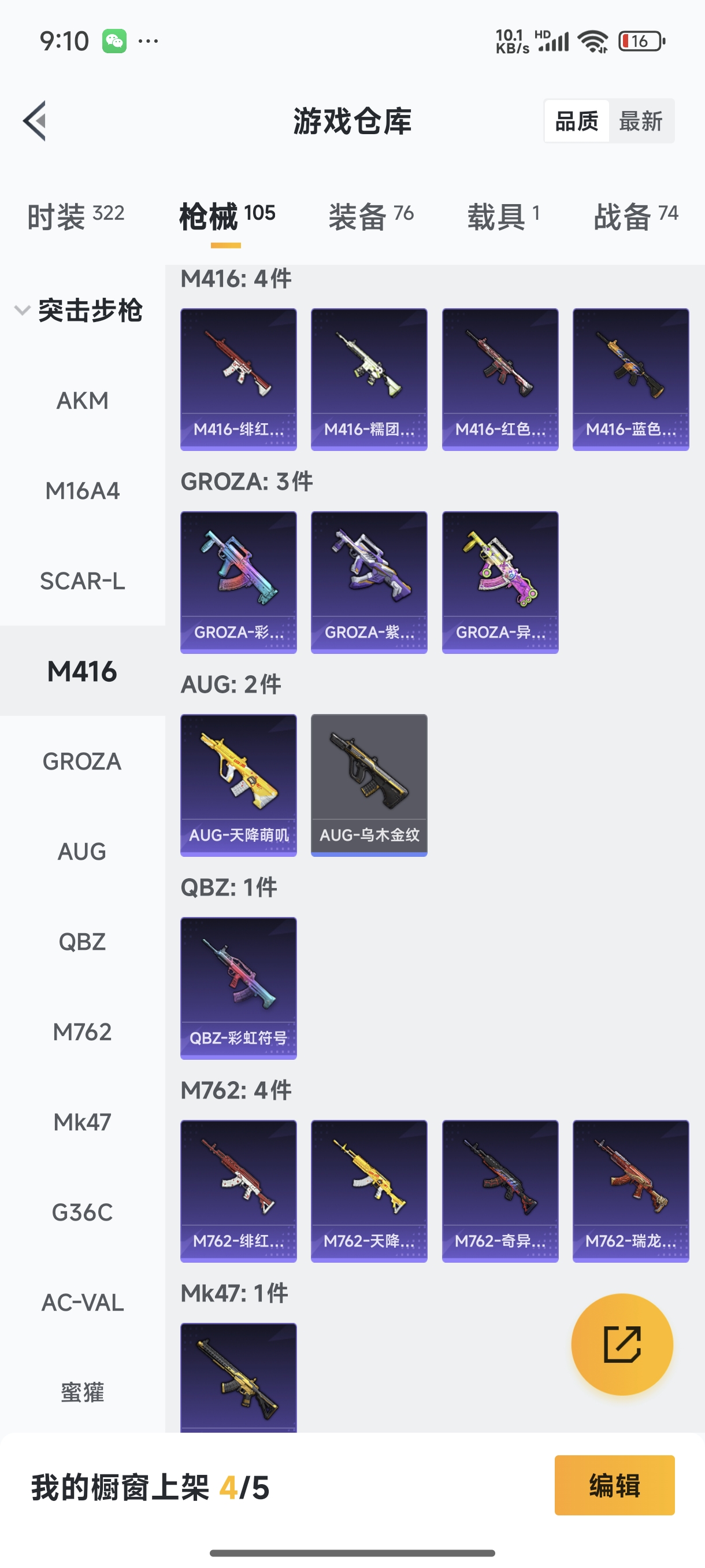Select AC-VAL in the weapon list
The height and width of the screenshot is (1568, 705).
coord(82,1302)
